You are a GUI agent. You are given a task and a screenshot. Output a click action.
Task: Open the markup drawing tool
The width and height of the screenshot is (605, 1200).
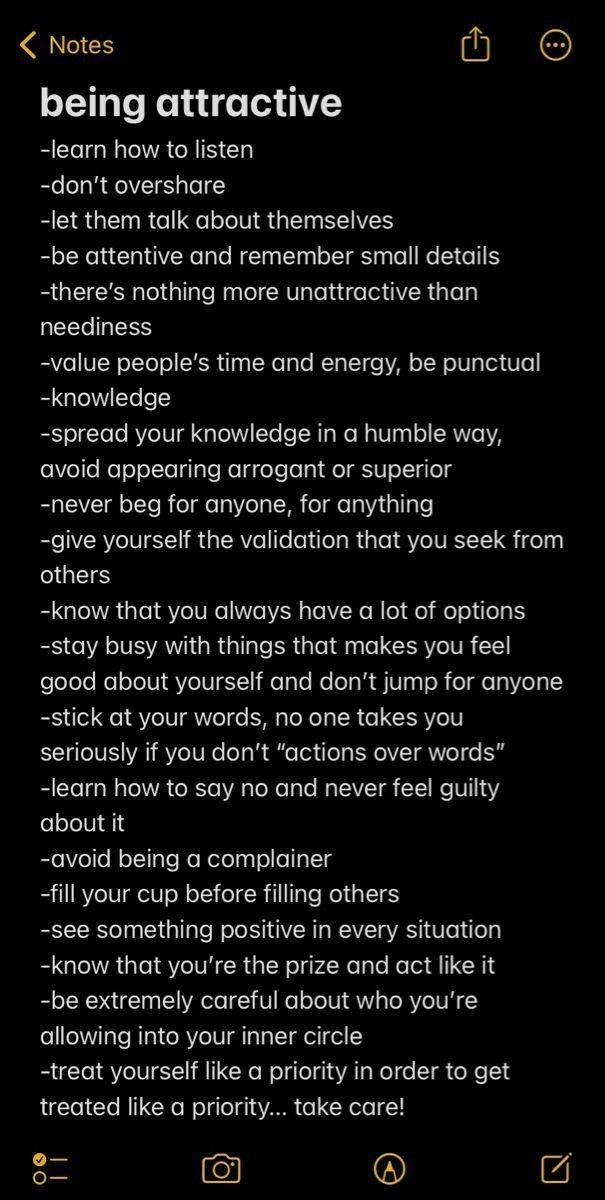click(x=387, y=1167)
